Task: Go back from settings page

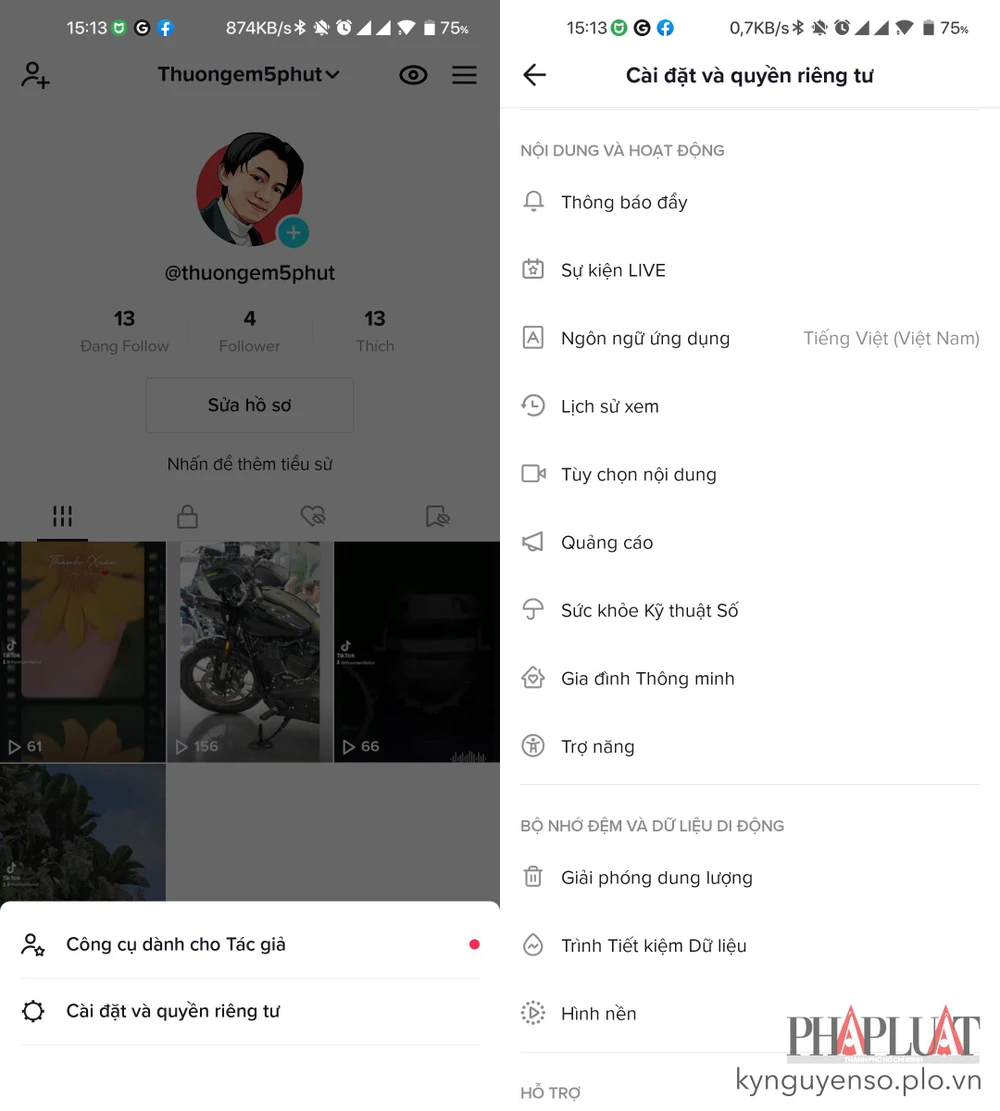Action: (535, 75)
